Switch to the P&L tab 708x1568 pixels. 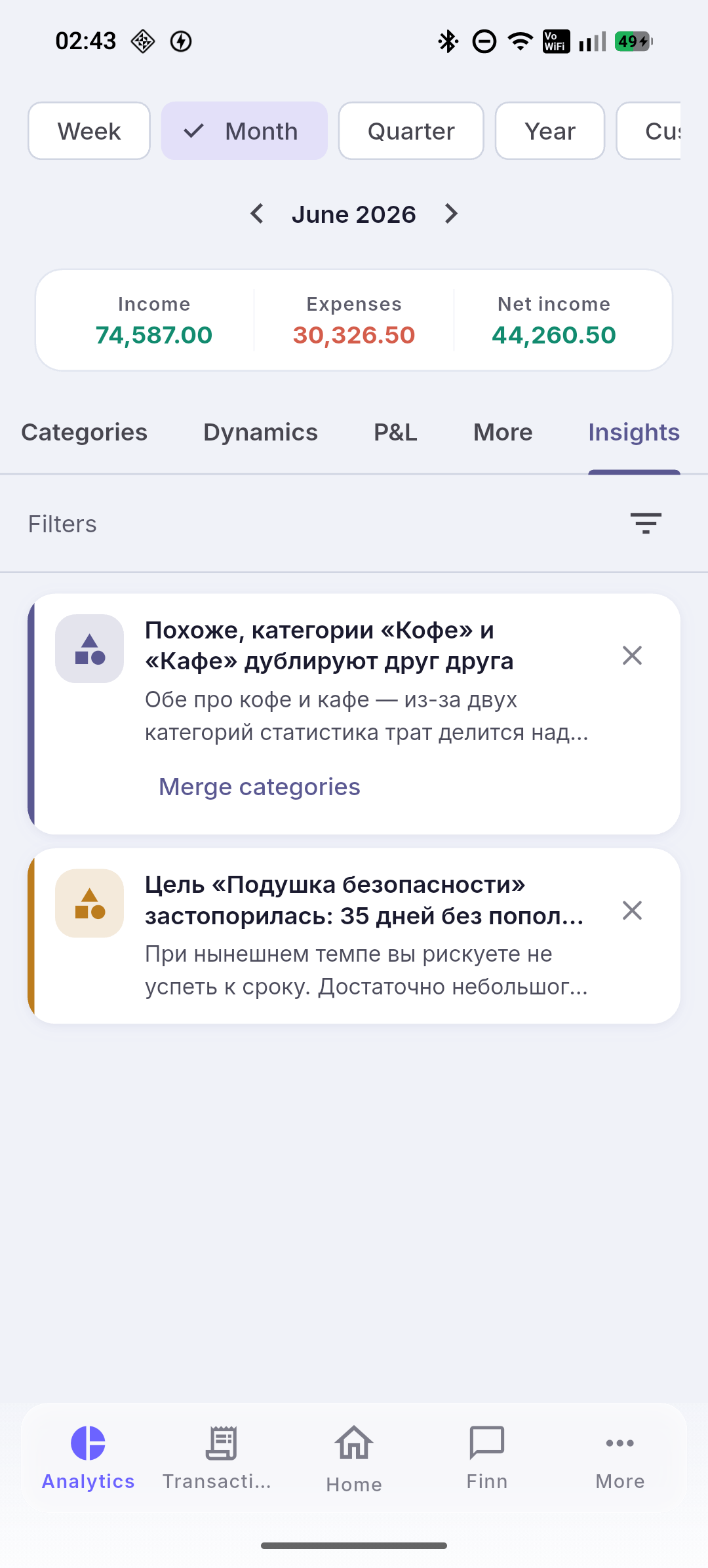(395, 433)
